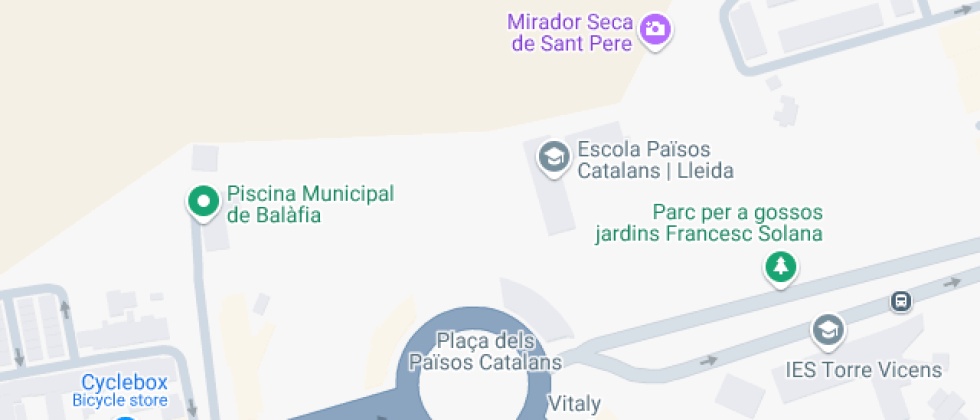Open Mirador Seca de Sant Pere marker
Viewport: 980px width, 420px height.
click(x=655, y=28)
